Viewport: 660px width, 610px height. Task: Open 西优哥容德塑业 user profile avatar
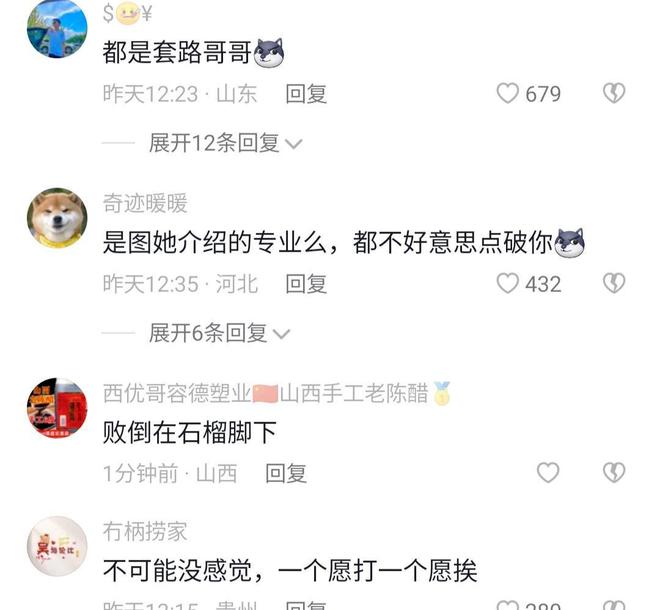coord(57,407)
